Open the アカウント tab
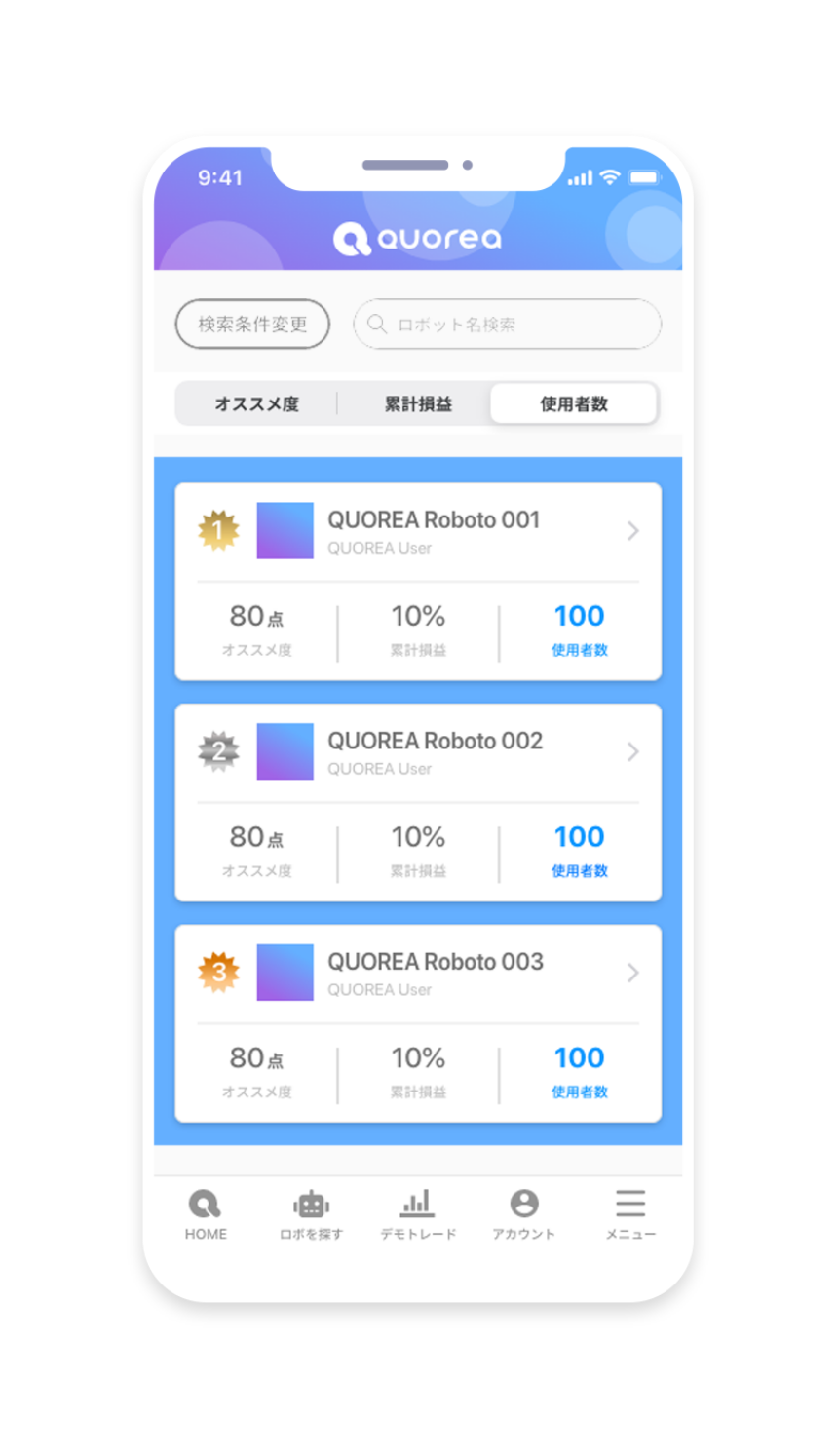837x1456 pixels. 523,1213
